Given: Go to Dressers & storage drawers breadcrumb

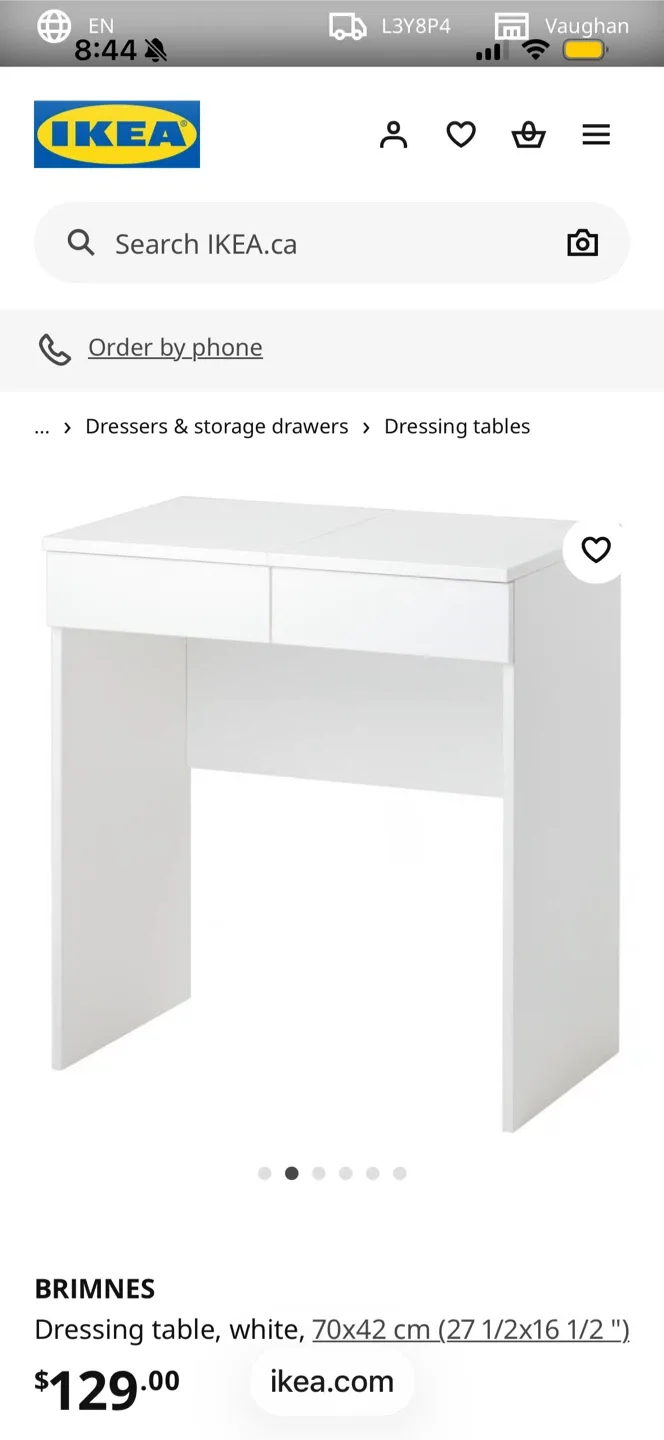Looking at the screenshot, I should (x=217, y=427).
